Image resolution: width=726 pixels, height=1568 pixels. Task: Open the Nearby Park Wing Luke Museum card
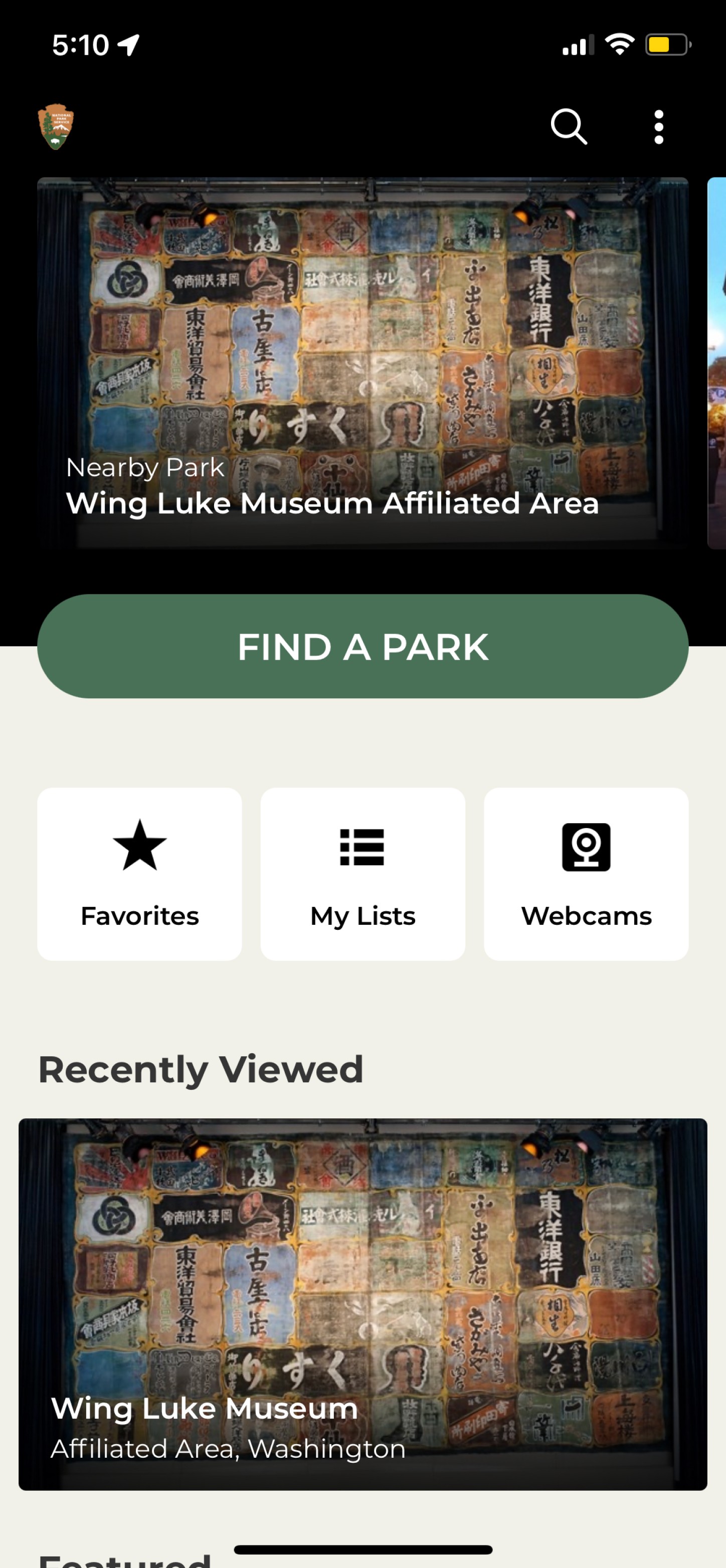point(362,363)
